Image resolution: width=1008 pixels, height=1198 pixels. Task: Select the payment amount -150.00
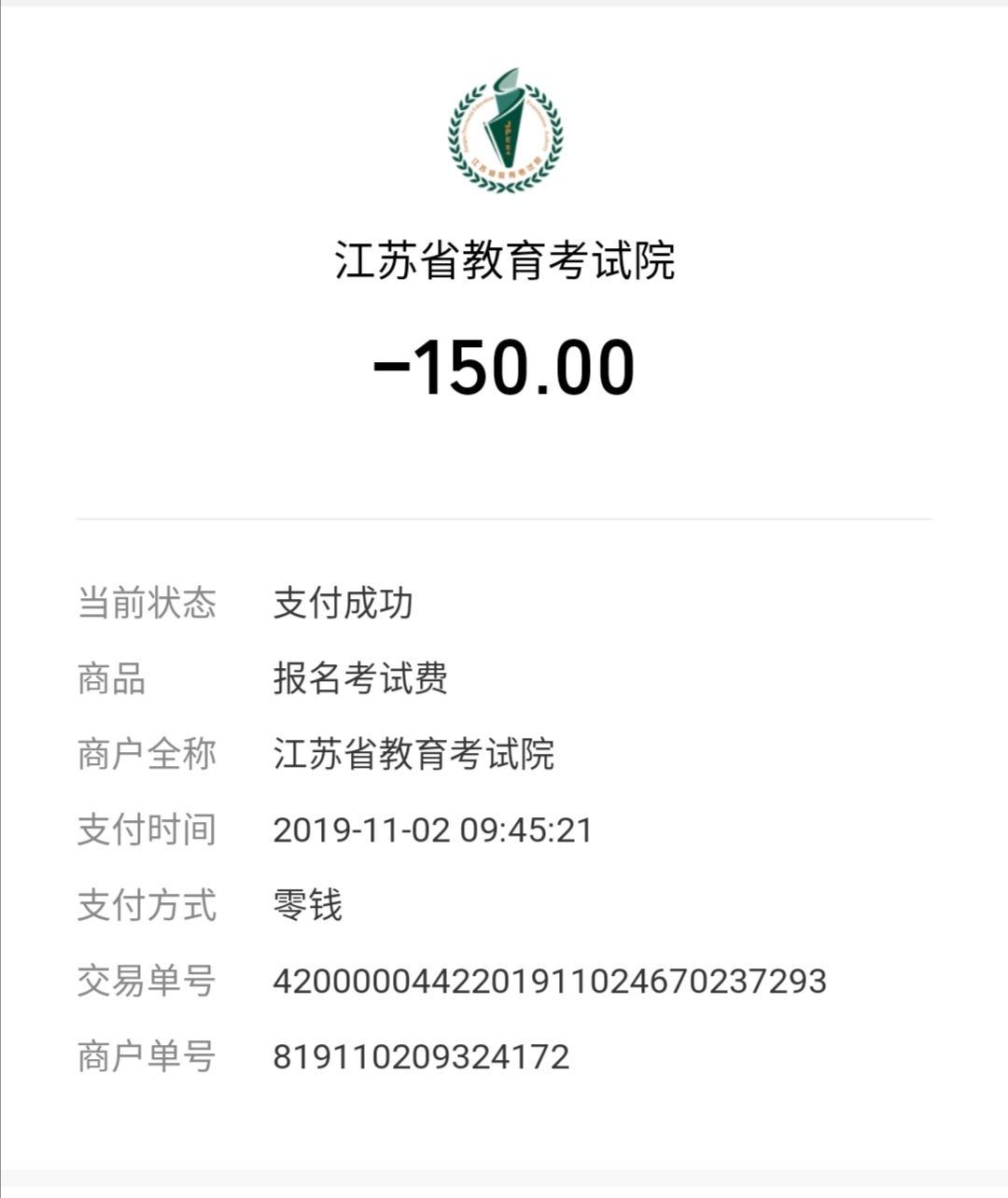[x=504, y=369]
